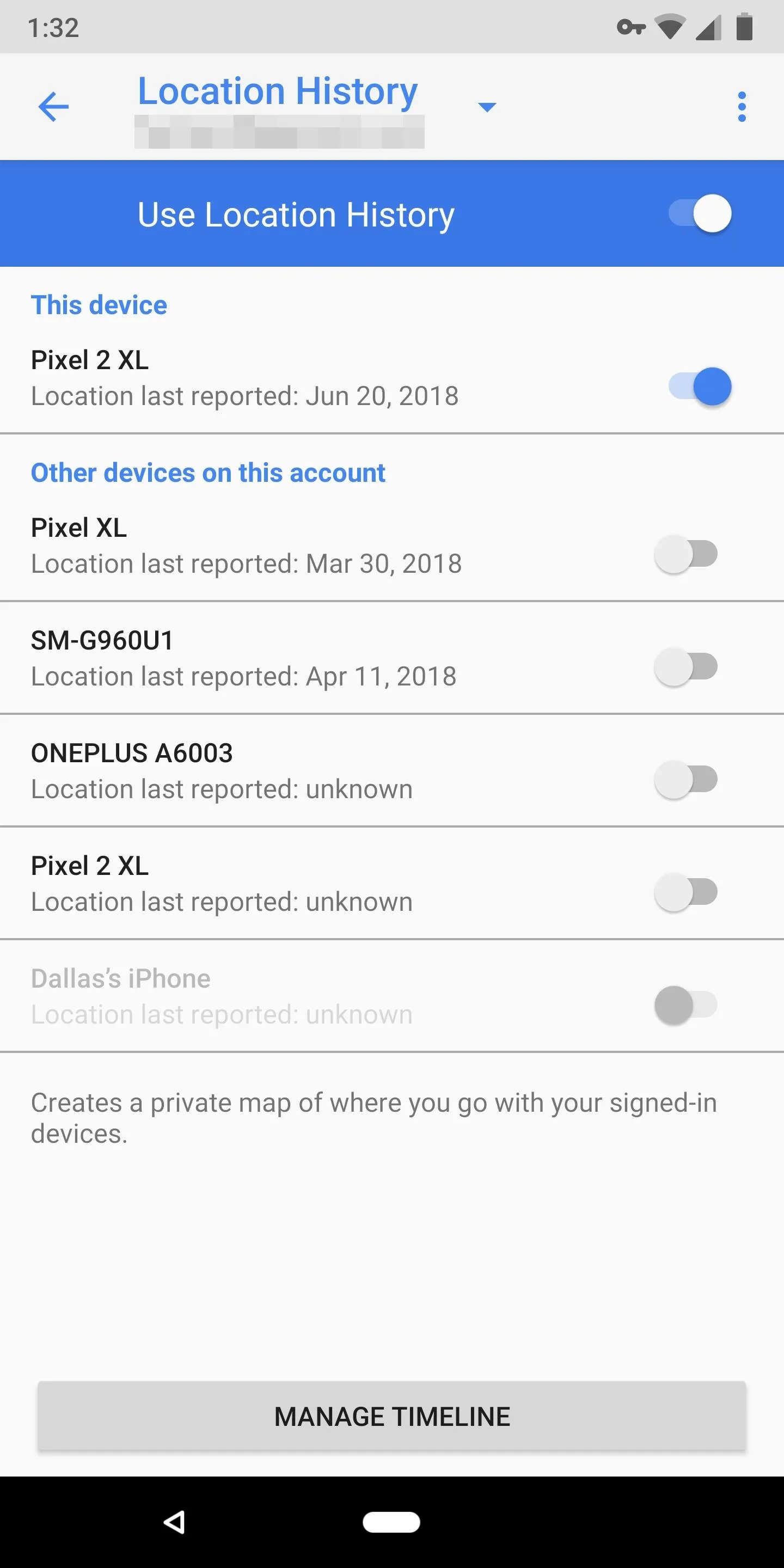784x1568 pixels.
Task: Go back using the blue arrow
Action: [x=53, y=107]
